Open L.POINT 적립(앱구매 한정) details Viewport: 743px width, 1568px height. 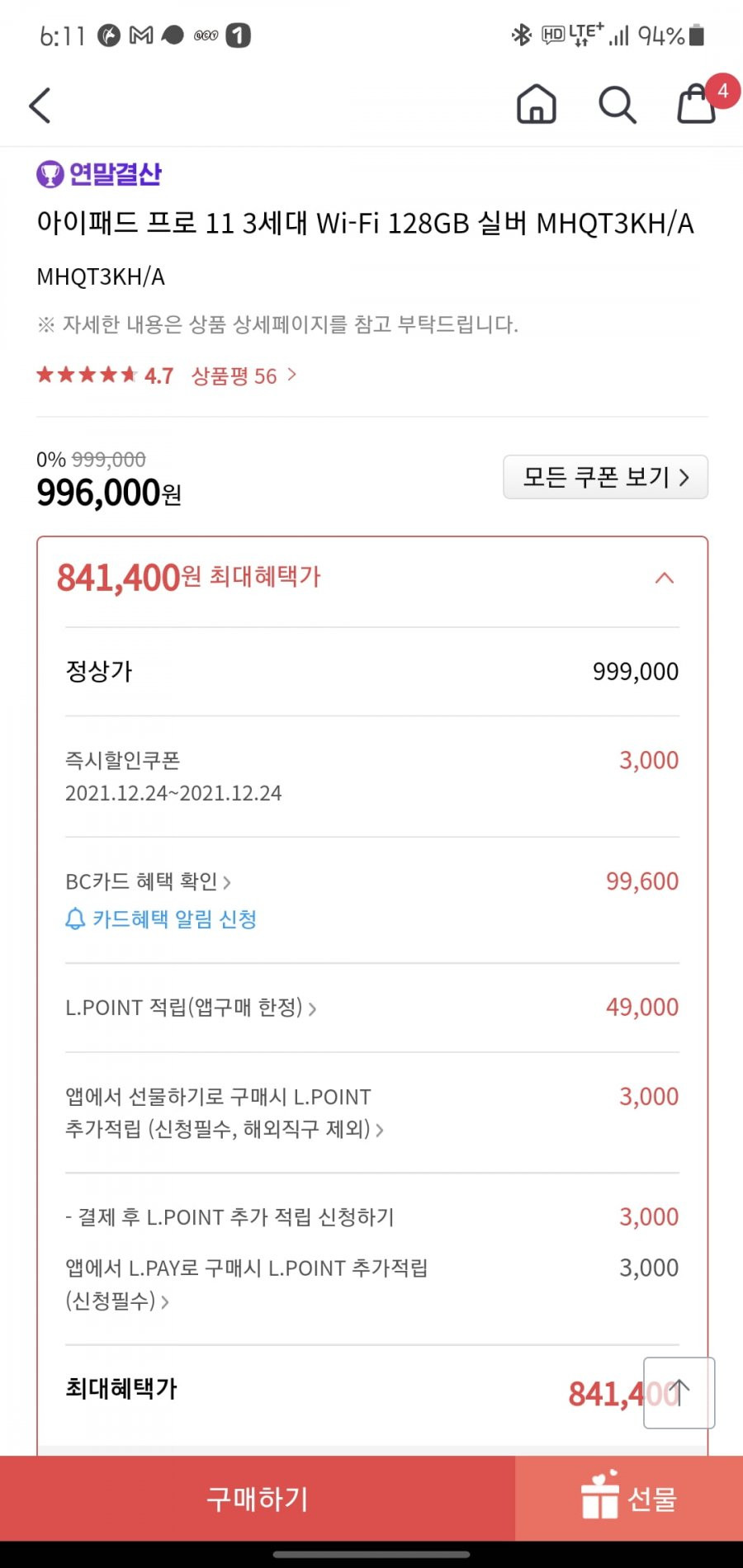tap(191, 1008)
